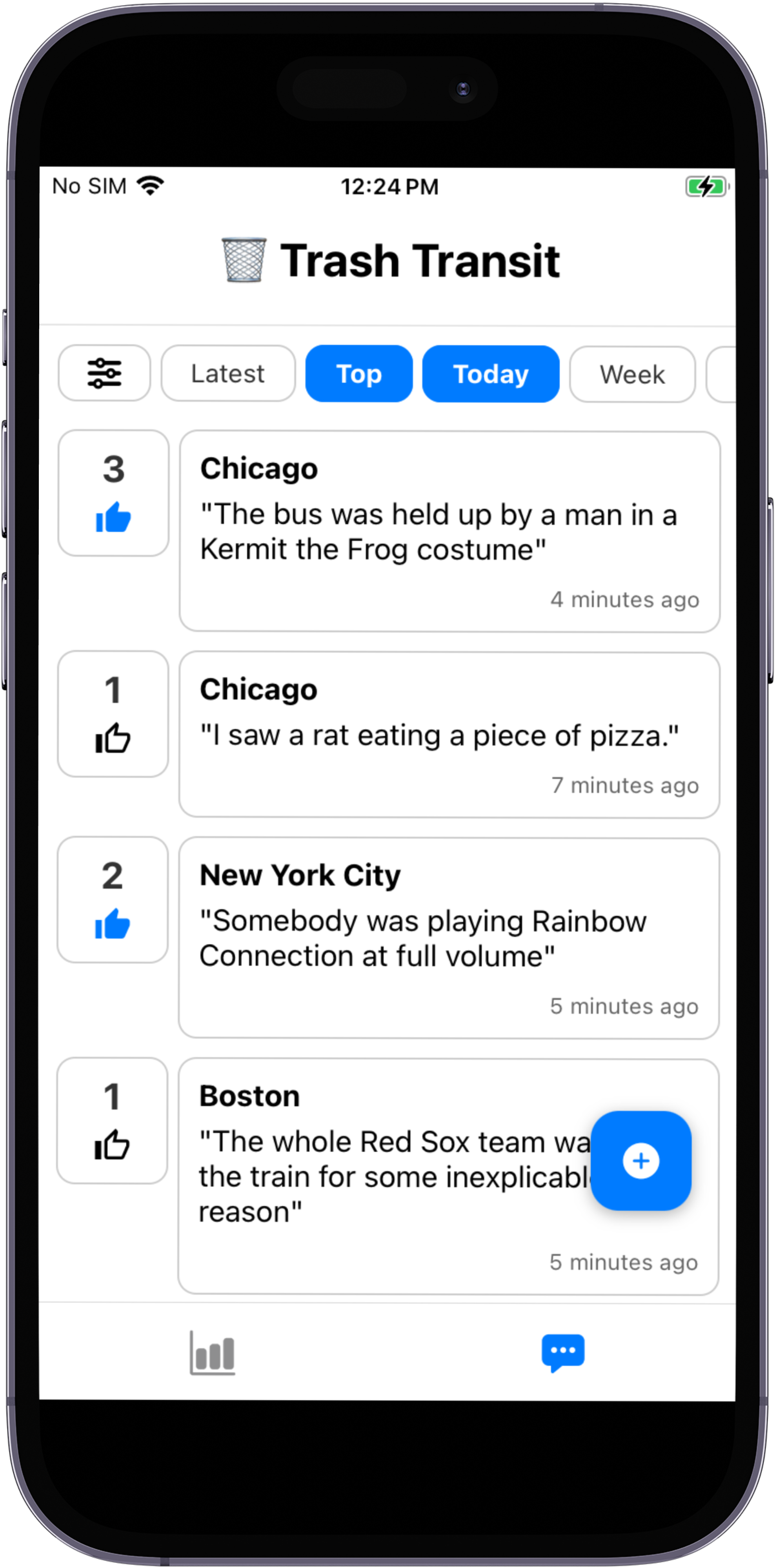The height and width of the screenshot is (1568, 775).
Task: Like the Boston Red Sox post
Action: 112,1145
